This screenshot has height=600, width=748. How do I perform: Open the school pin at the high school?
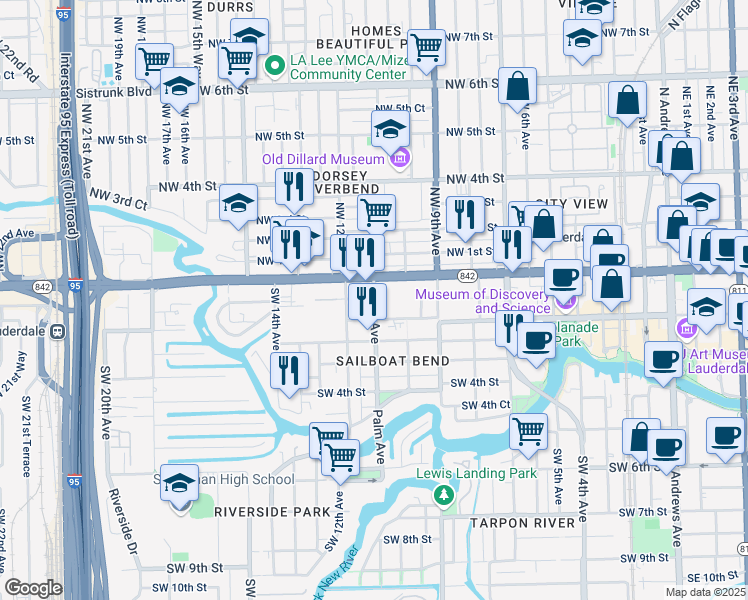click(x=180, y=488)
